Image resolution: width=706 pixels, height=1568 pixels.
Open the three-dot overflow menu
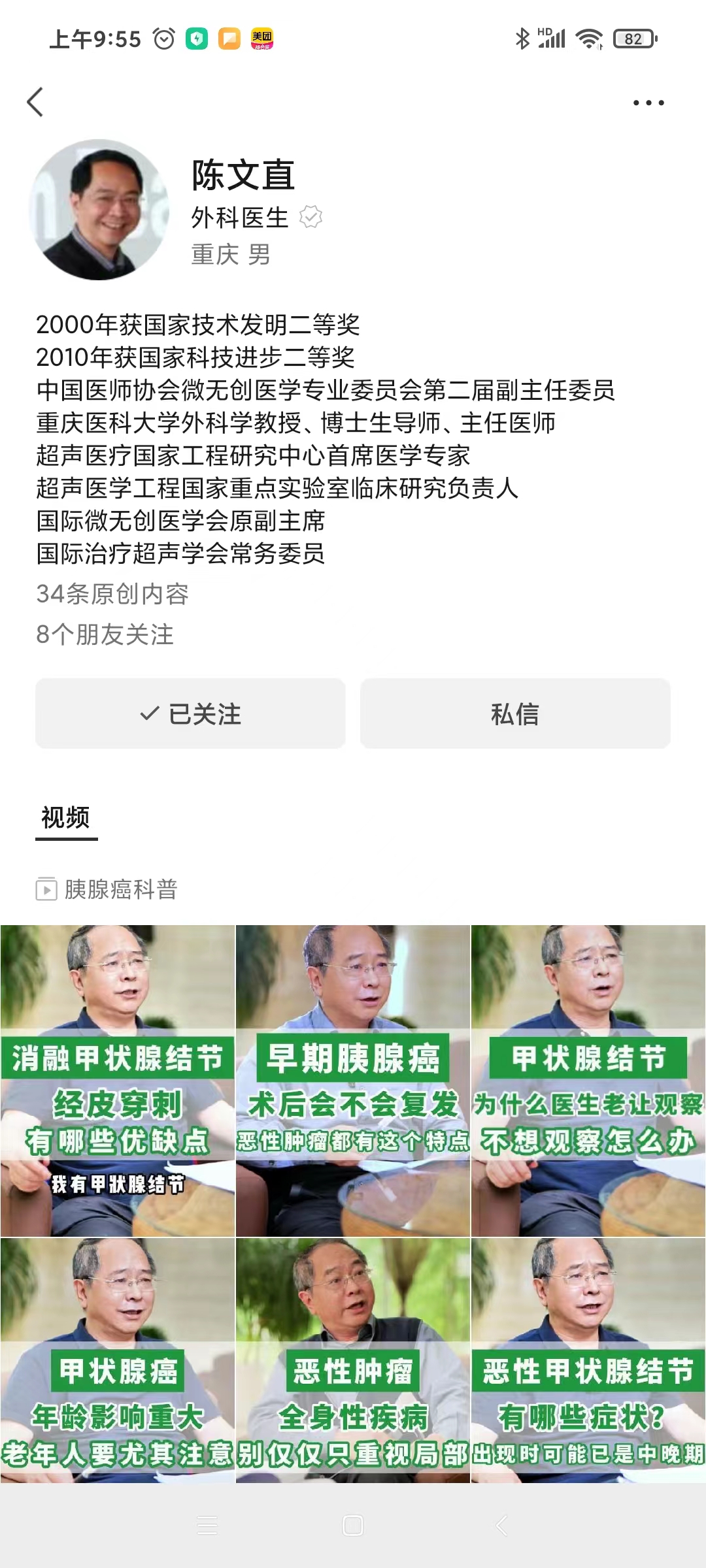(x=648, y=103)
